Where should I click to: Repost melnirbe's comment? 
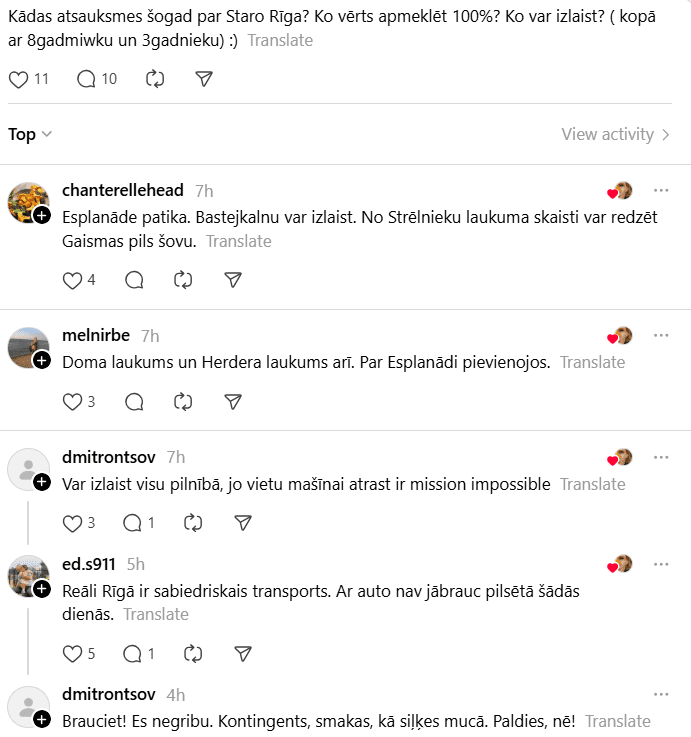(x=183, y=401)
